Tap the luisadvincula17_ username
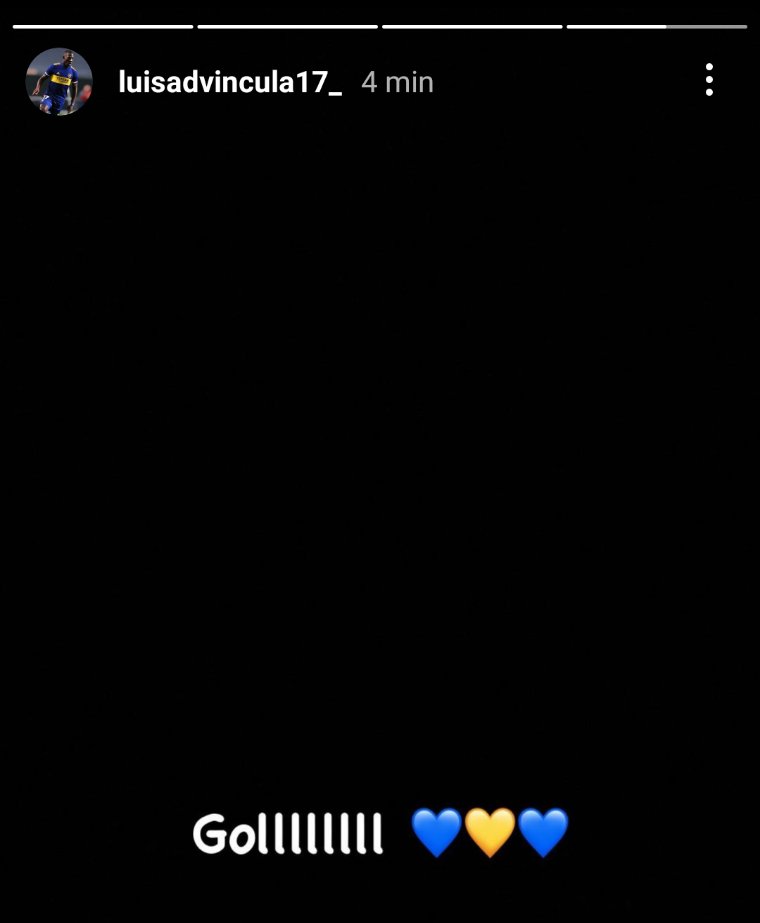Viewport: 760px width, 923px height. pos(230,82)
